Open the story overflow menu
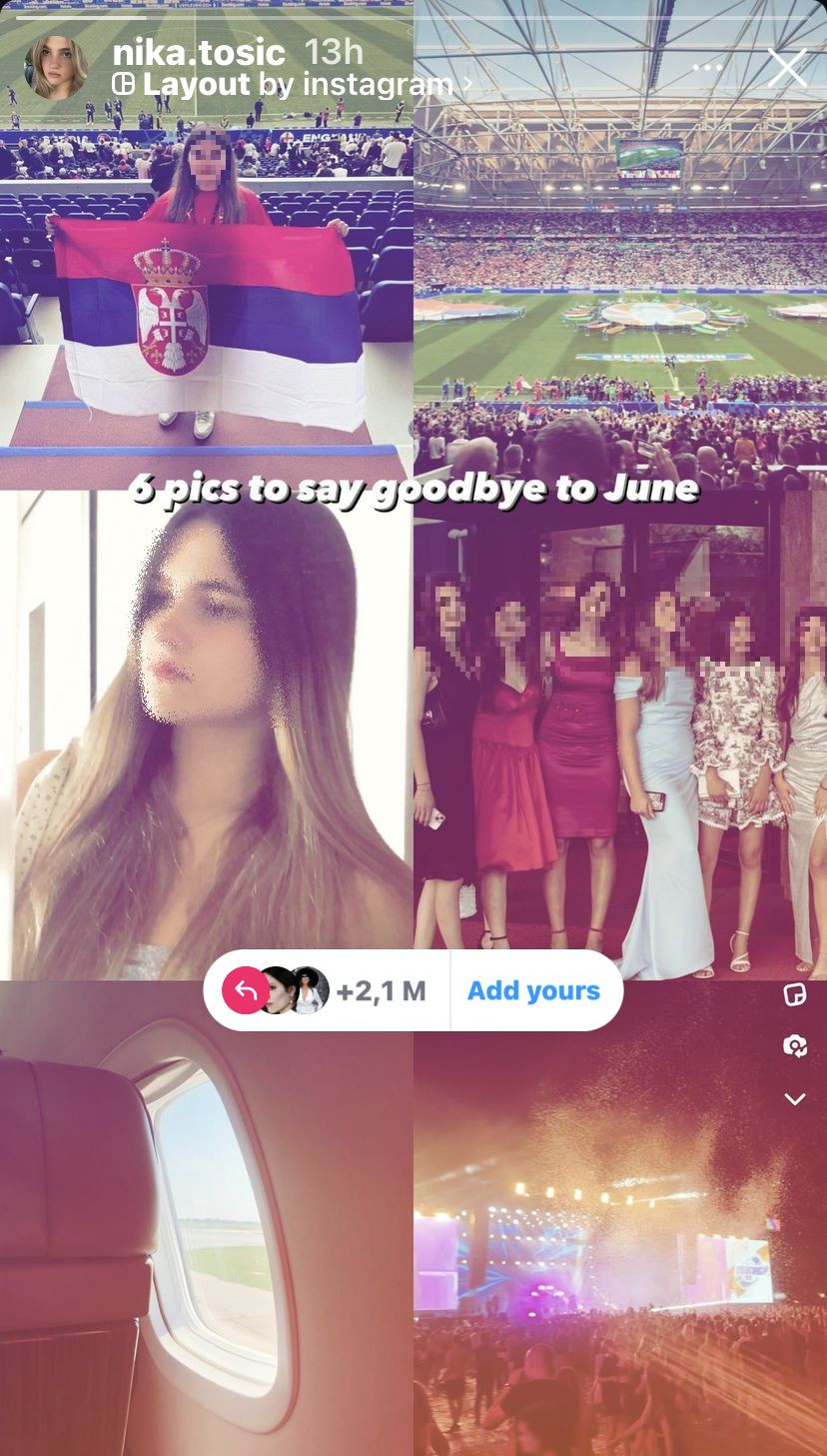The image size is (827, 1456). click(x=706, y=68)
